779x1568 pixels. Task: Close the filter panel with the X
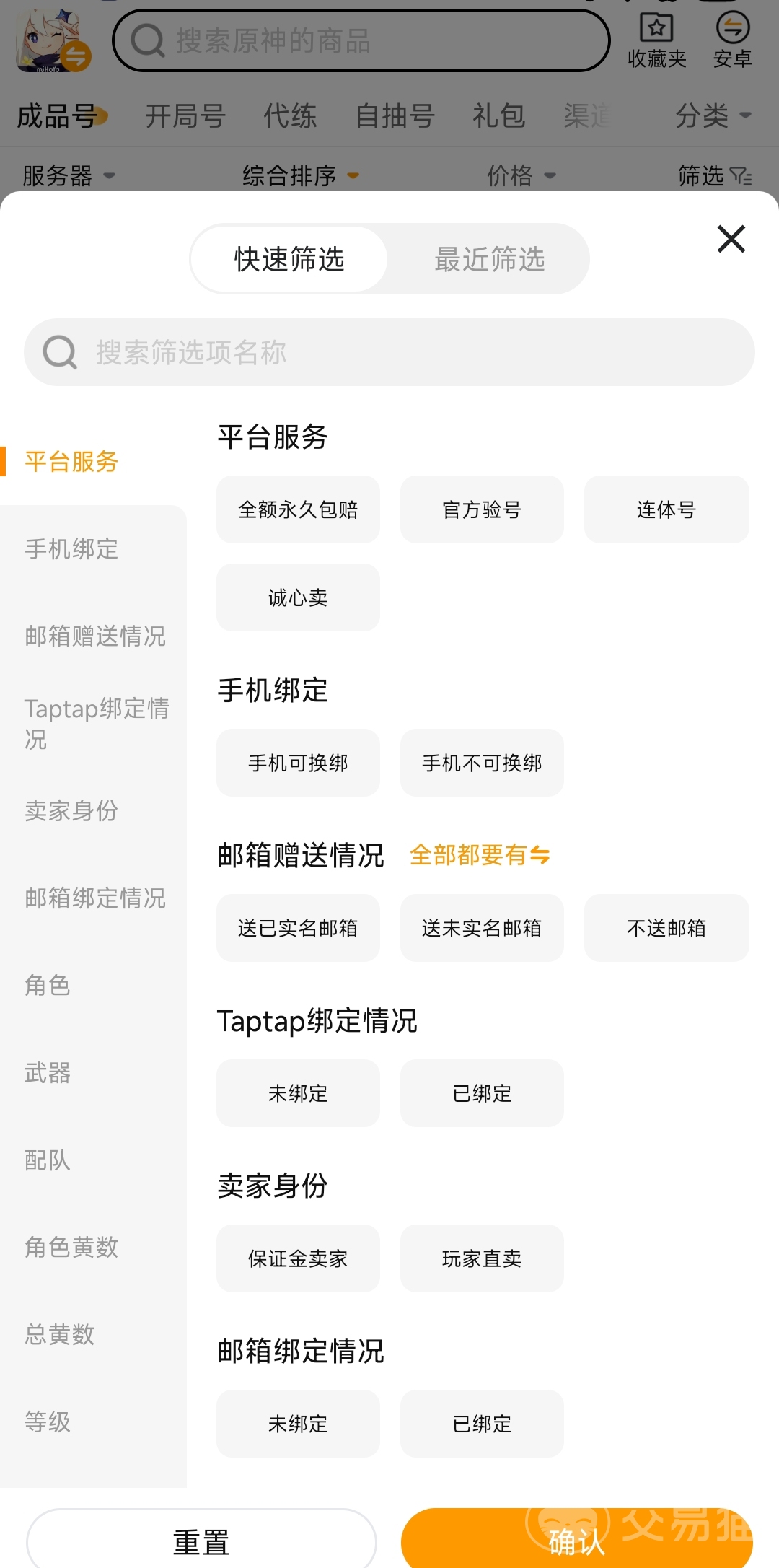731,239
